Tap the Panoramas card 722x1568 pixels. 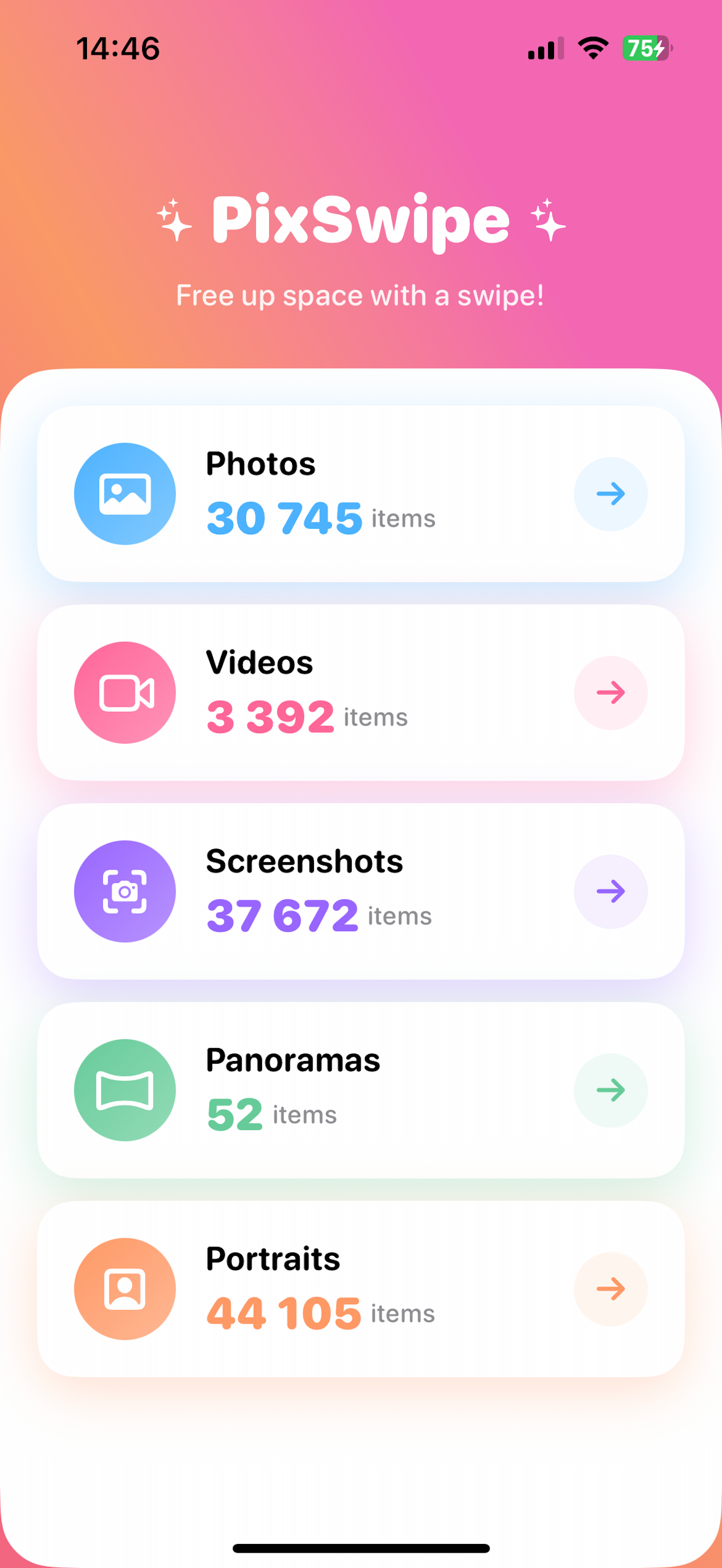pyautogui.click(x=361, y=1091)
